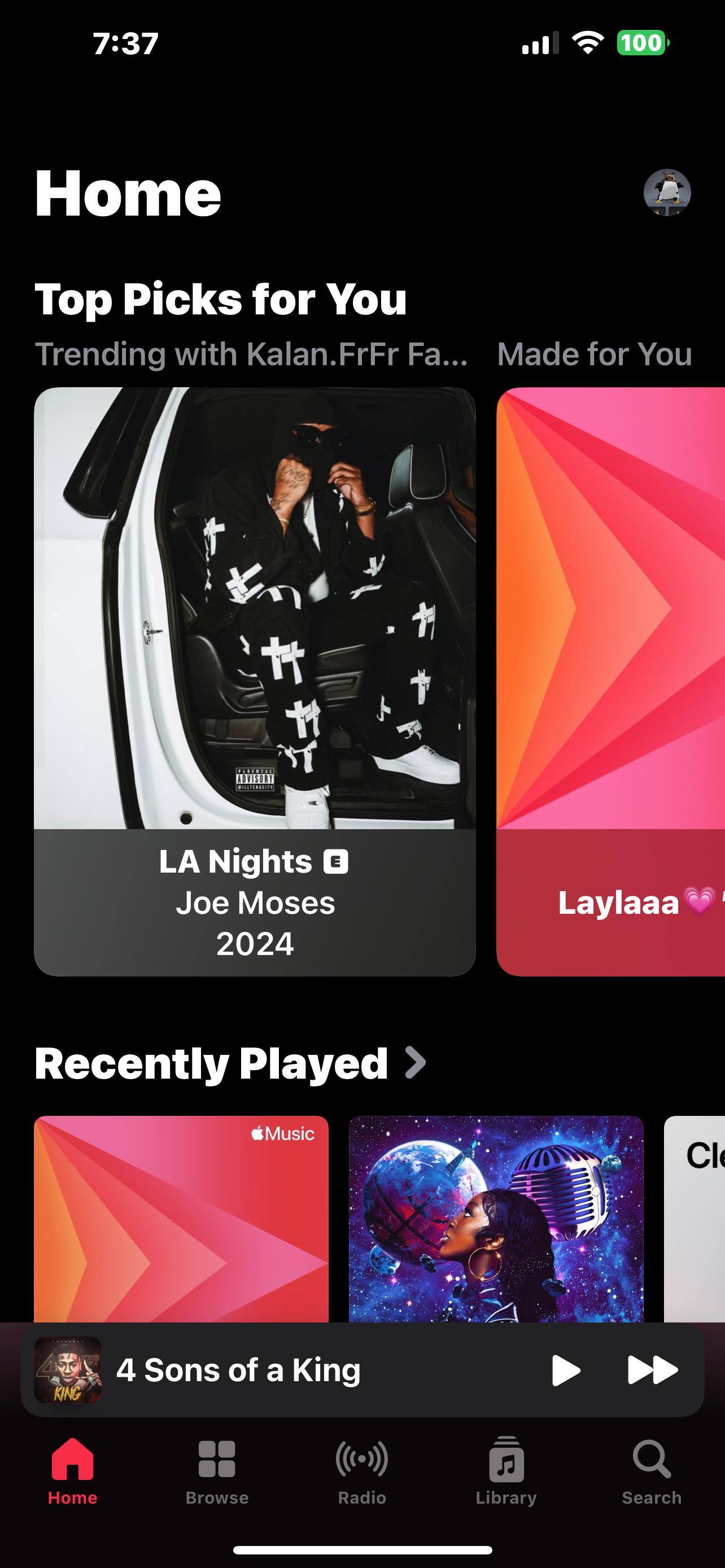Open the profile avatar icon

[667, 193]
